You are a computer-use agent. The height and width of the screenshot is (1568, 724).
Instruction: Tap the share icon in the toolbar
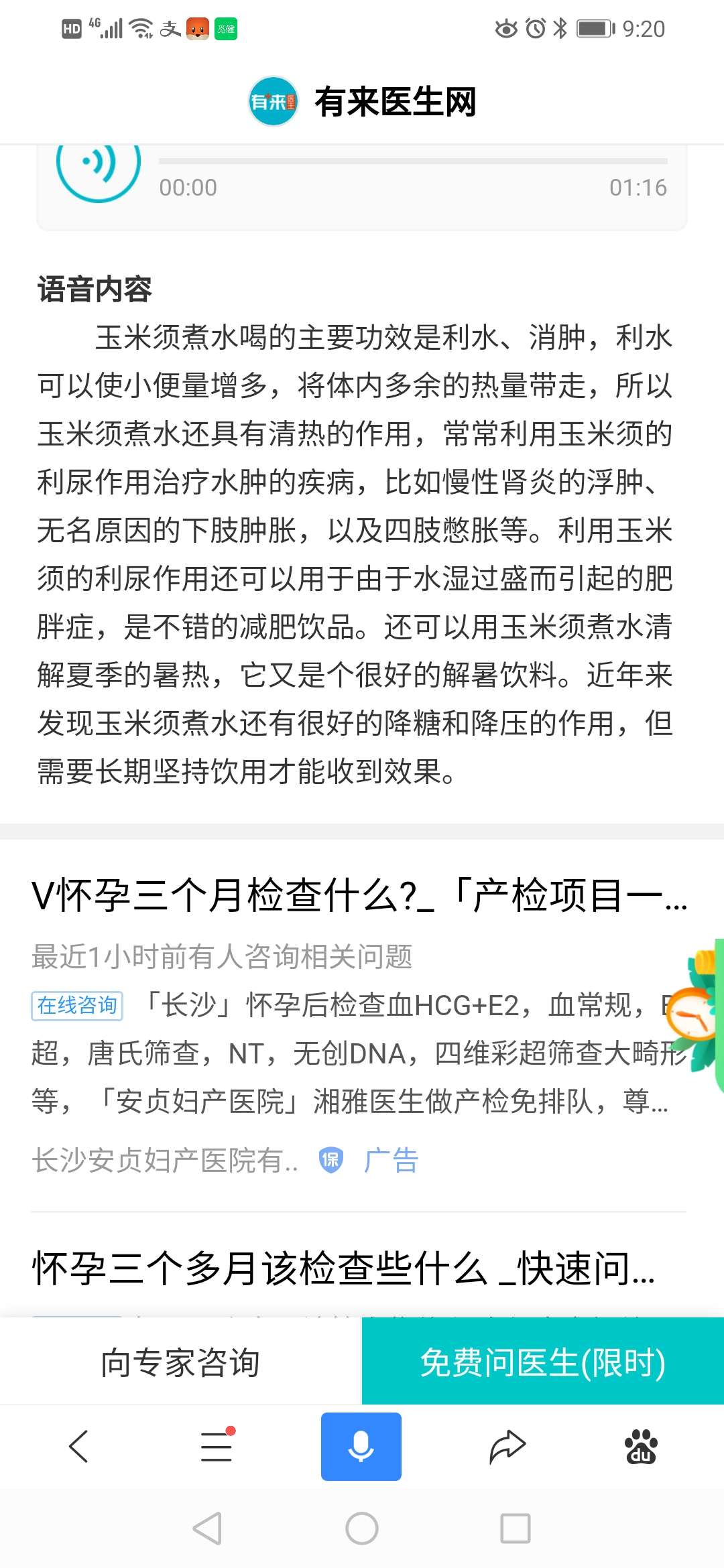pos(508,1446)
